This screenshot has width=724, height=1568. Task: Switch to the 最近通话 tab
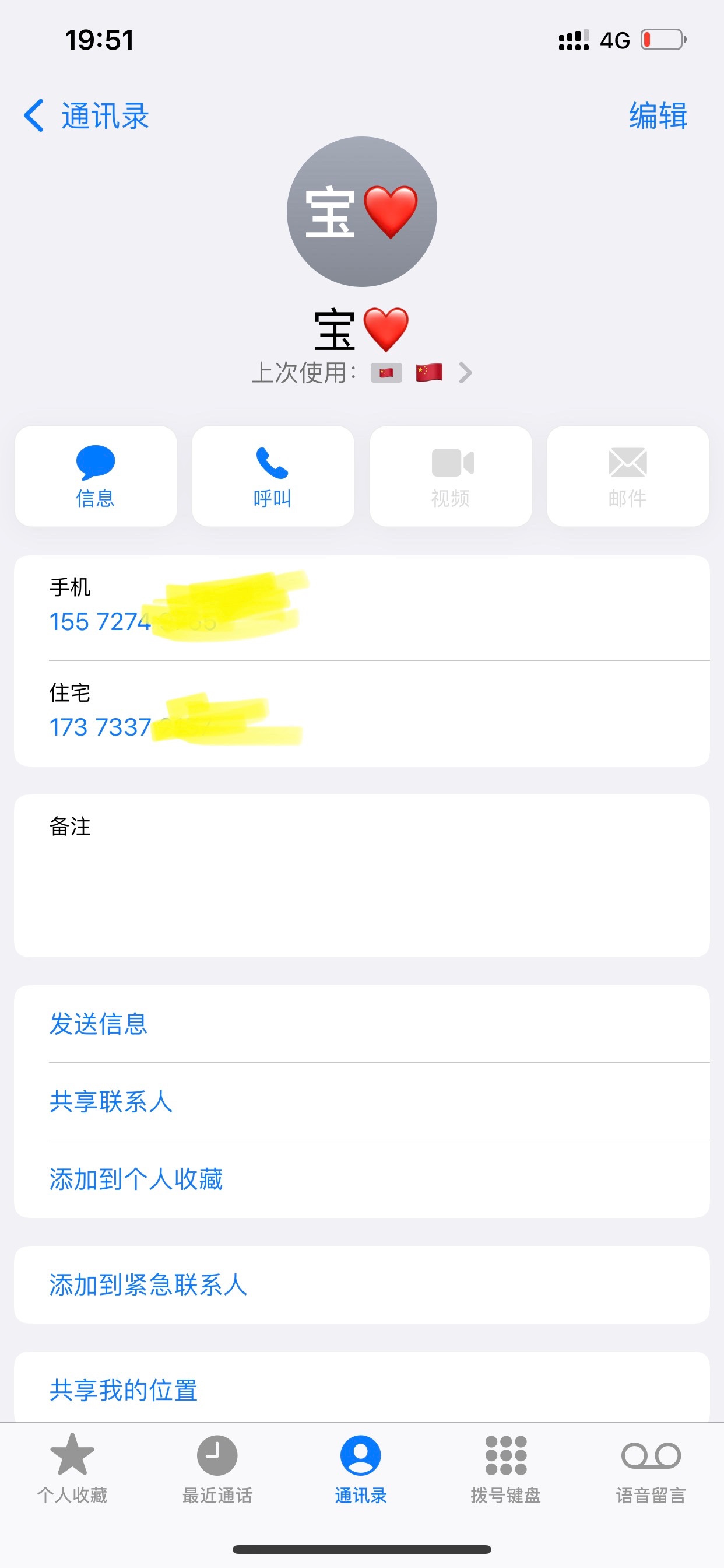click(217, 1467)
